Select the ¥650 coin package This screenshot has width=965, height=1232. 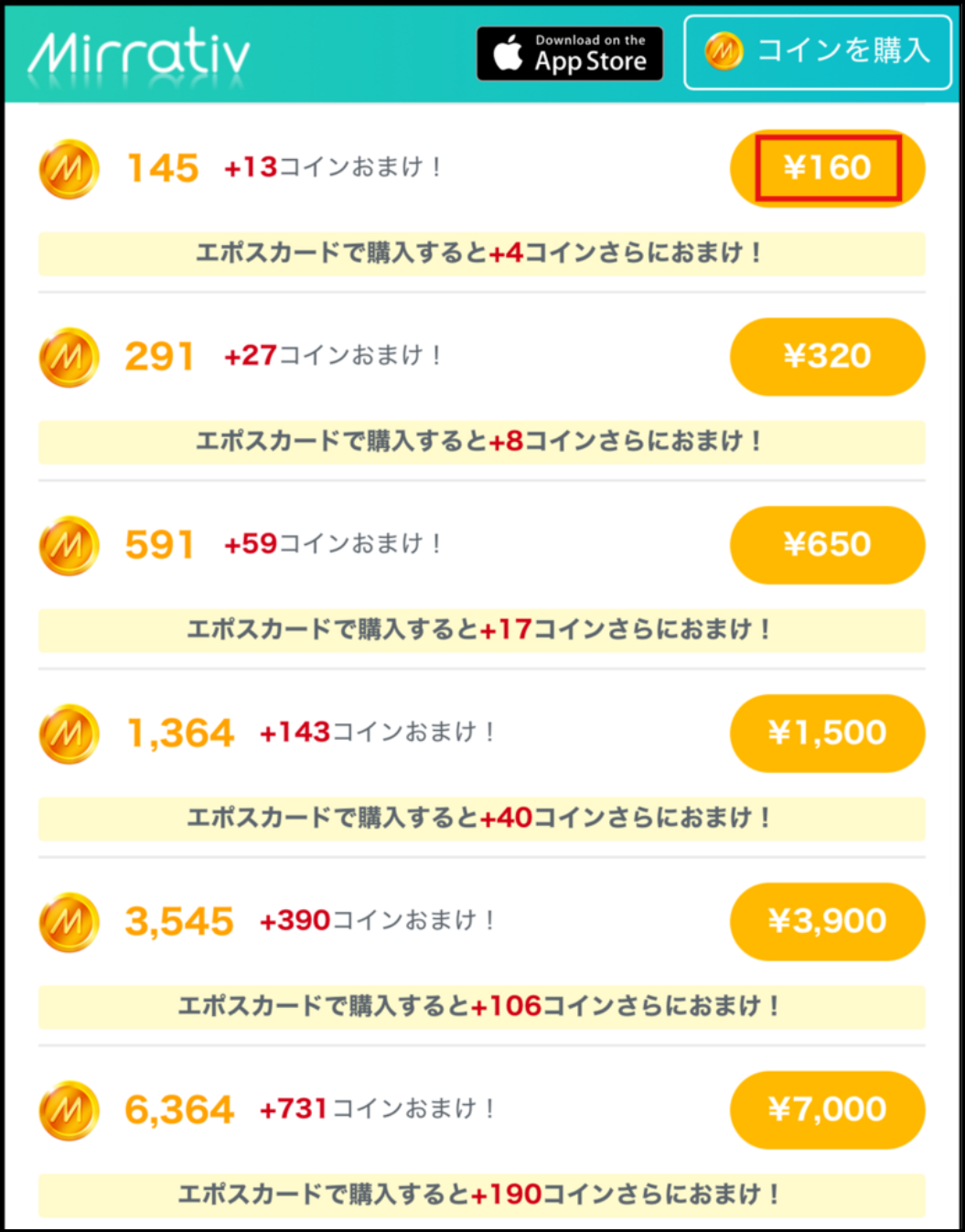[x=827, y=545]
